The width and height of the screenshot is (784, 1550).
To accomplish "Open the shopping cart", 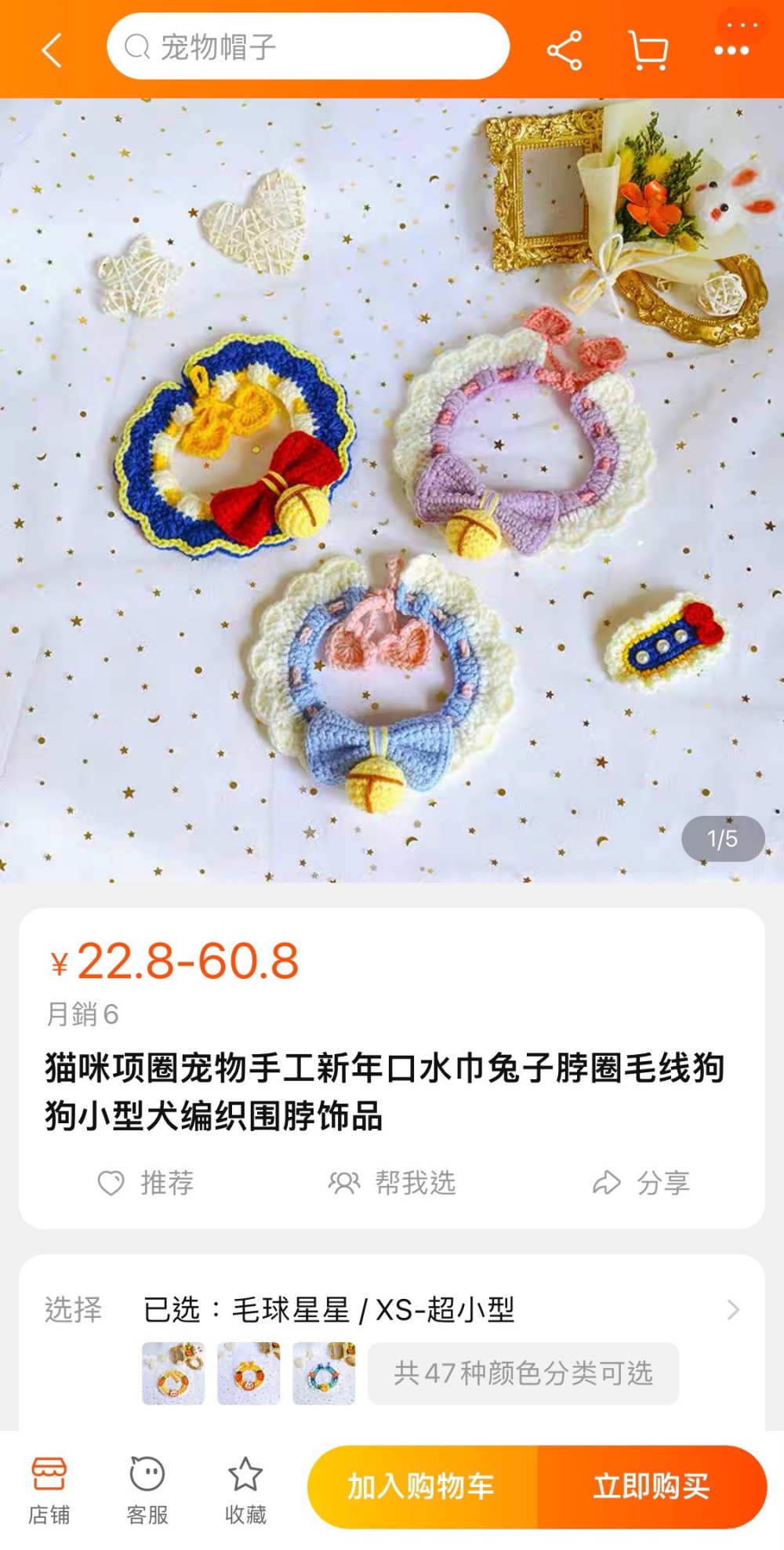I will coord(648,51).
